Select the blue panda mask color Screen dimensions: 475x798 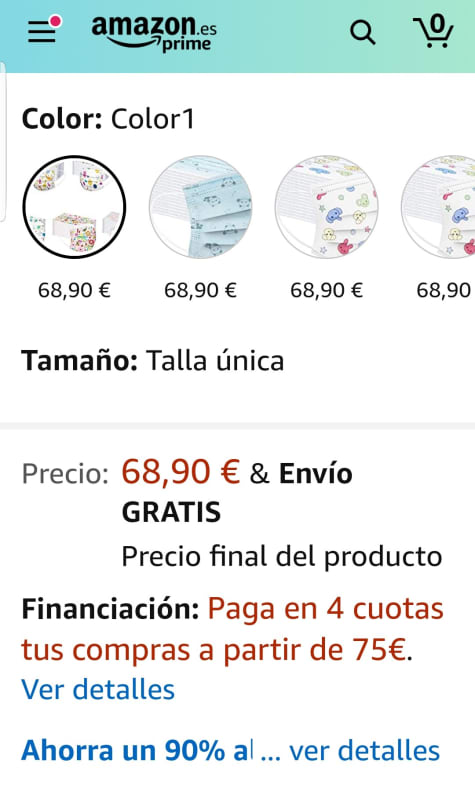click(200, 207)
